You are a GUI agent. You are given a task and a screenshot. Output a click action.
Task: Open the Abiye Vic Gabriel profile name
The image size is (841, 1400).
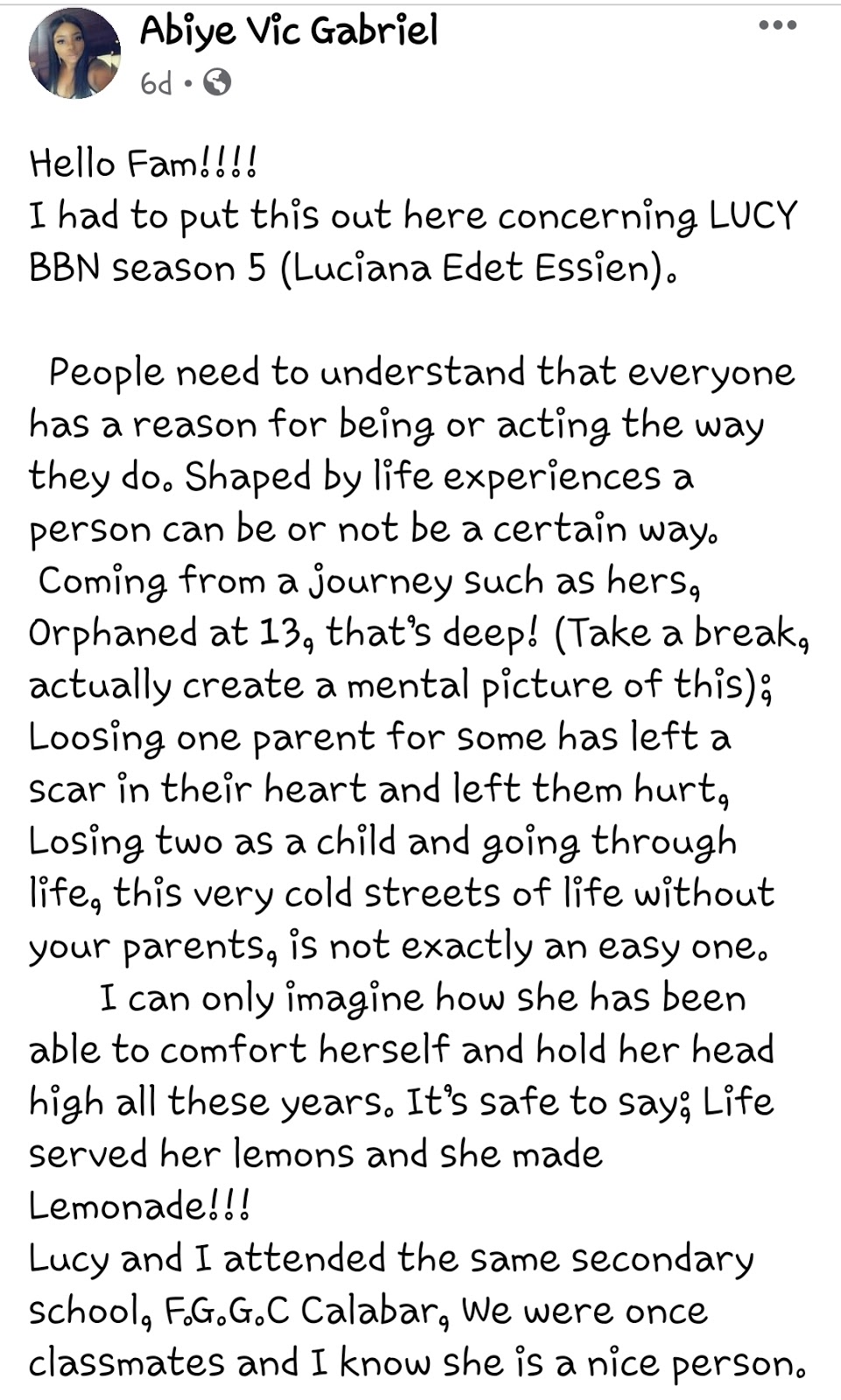click(289, 31)
